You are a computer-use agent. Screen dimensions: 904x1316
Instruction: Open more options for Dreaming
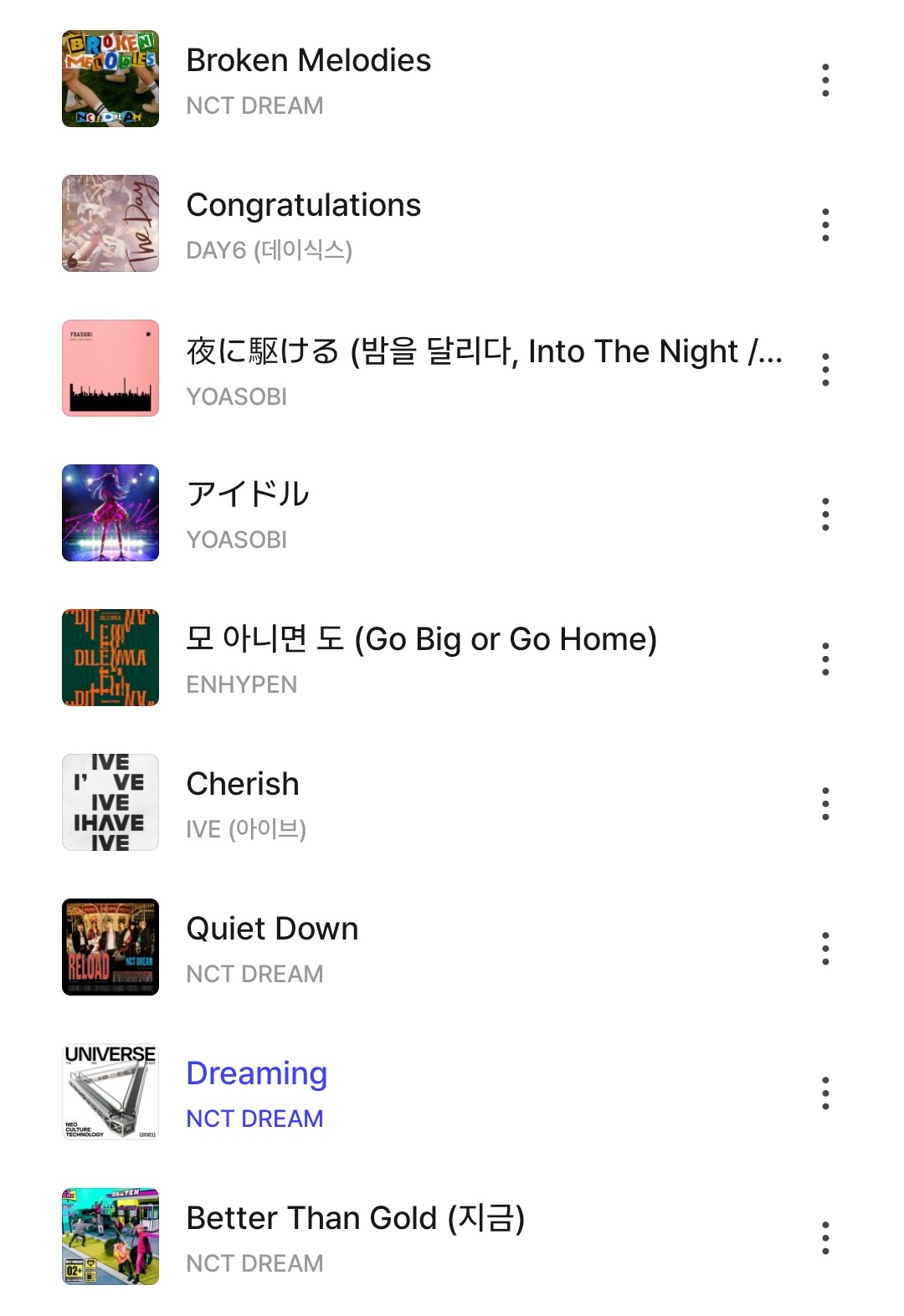coord(825,1093)
